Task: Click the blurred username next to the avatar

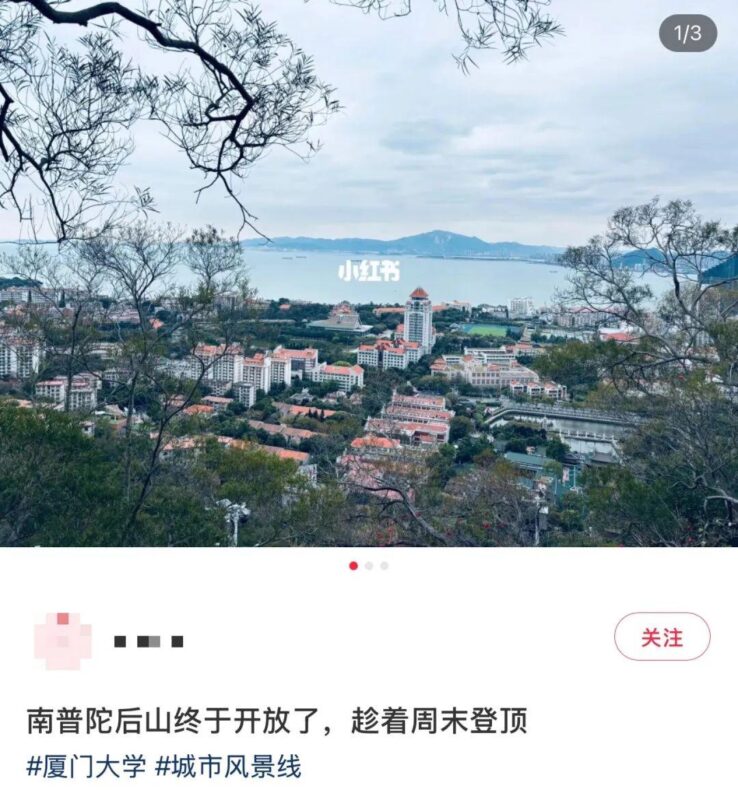Action: [148, 640]
